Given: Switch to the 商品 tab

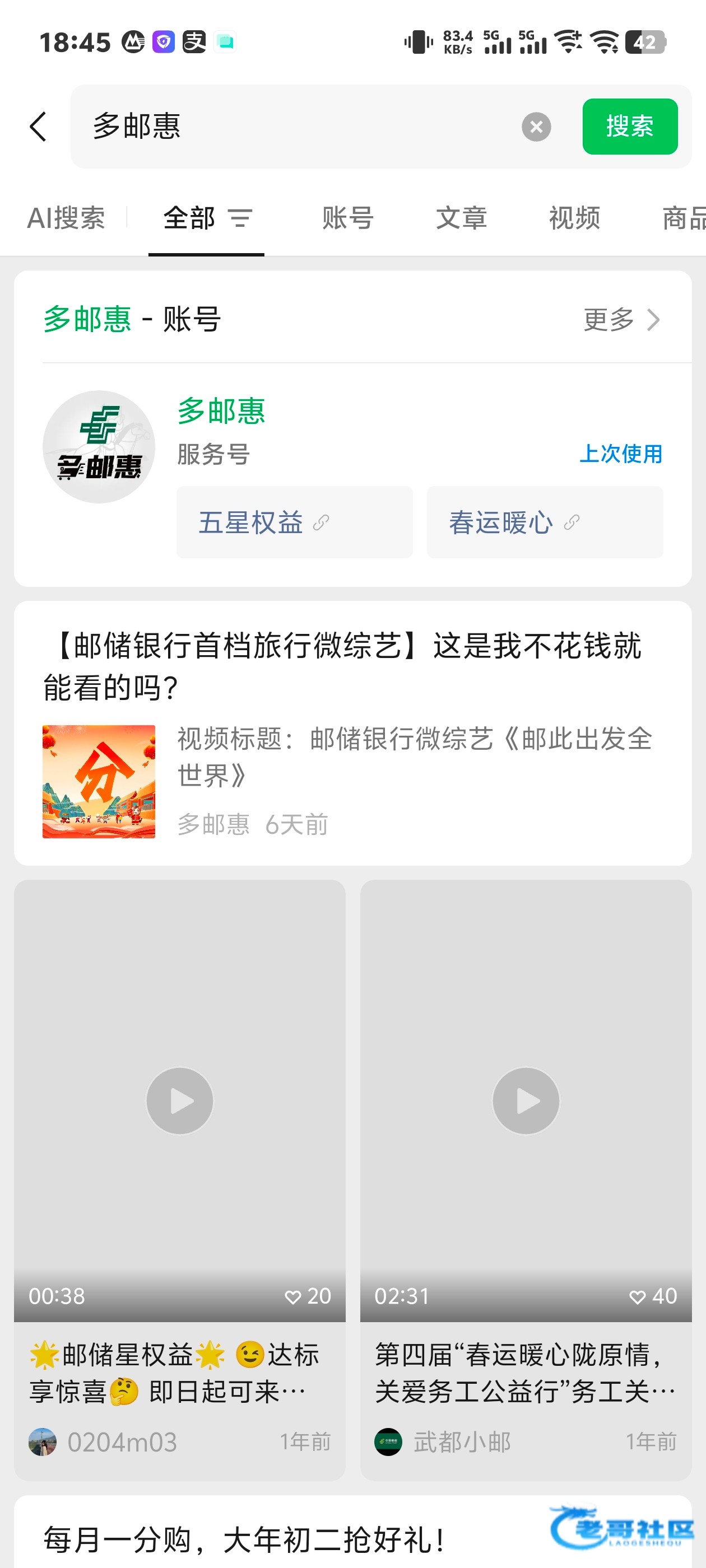Looking at the screenshot, I should tap(684, 218).
